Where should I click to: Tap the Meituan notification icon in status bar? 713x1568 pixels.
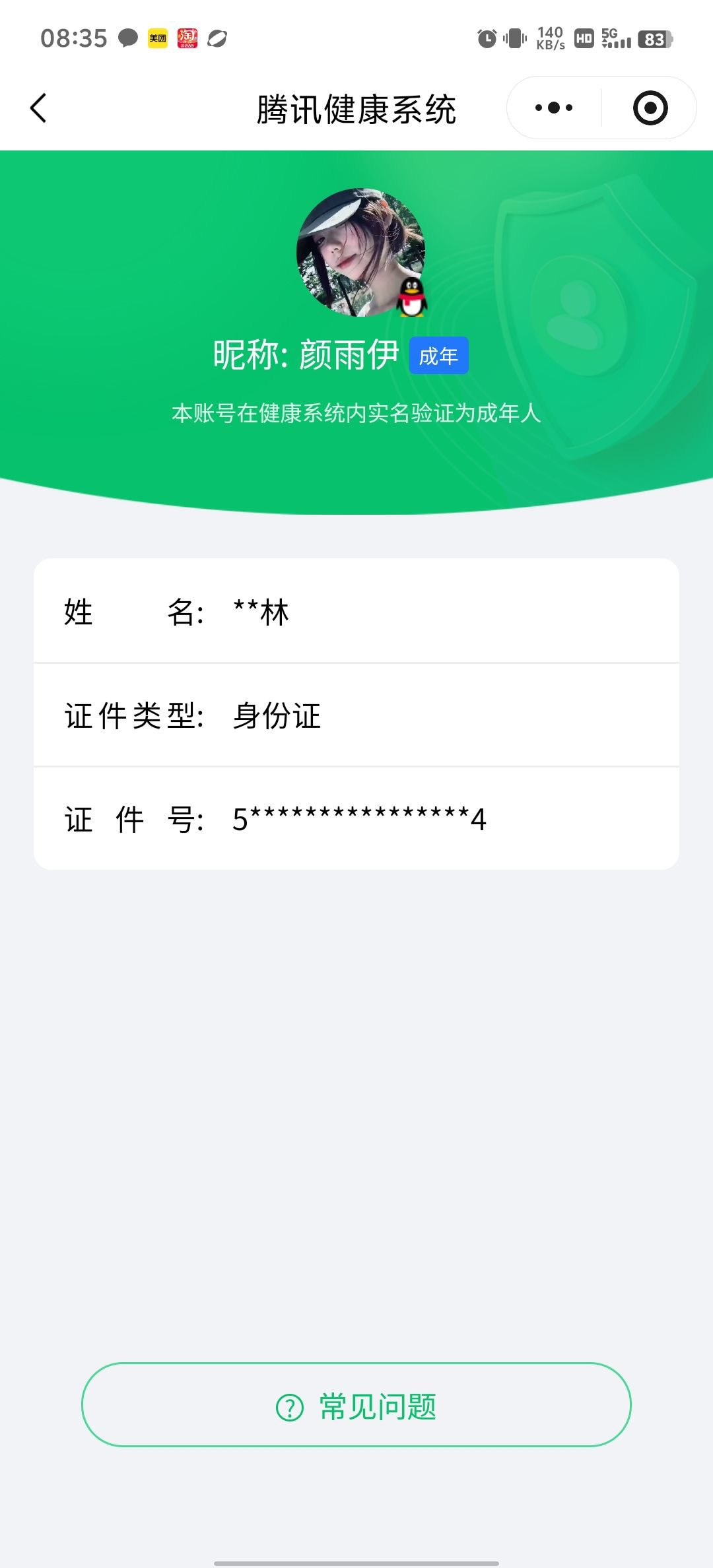pyautogui.click(x=157, y=38)
